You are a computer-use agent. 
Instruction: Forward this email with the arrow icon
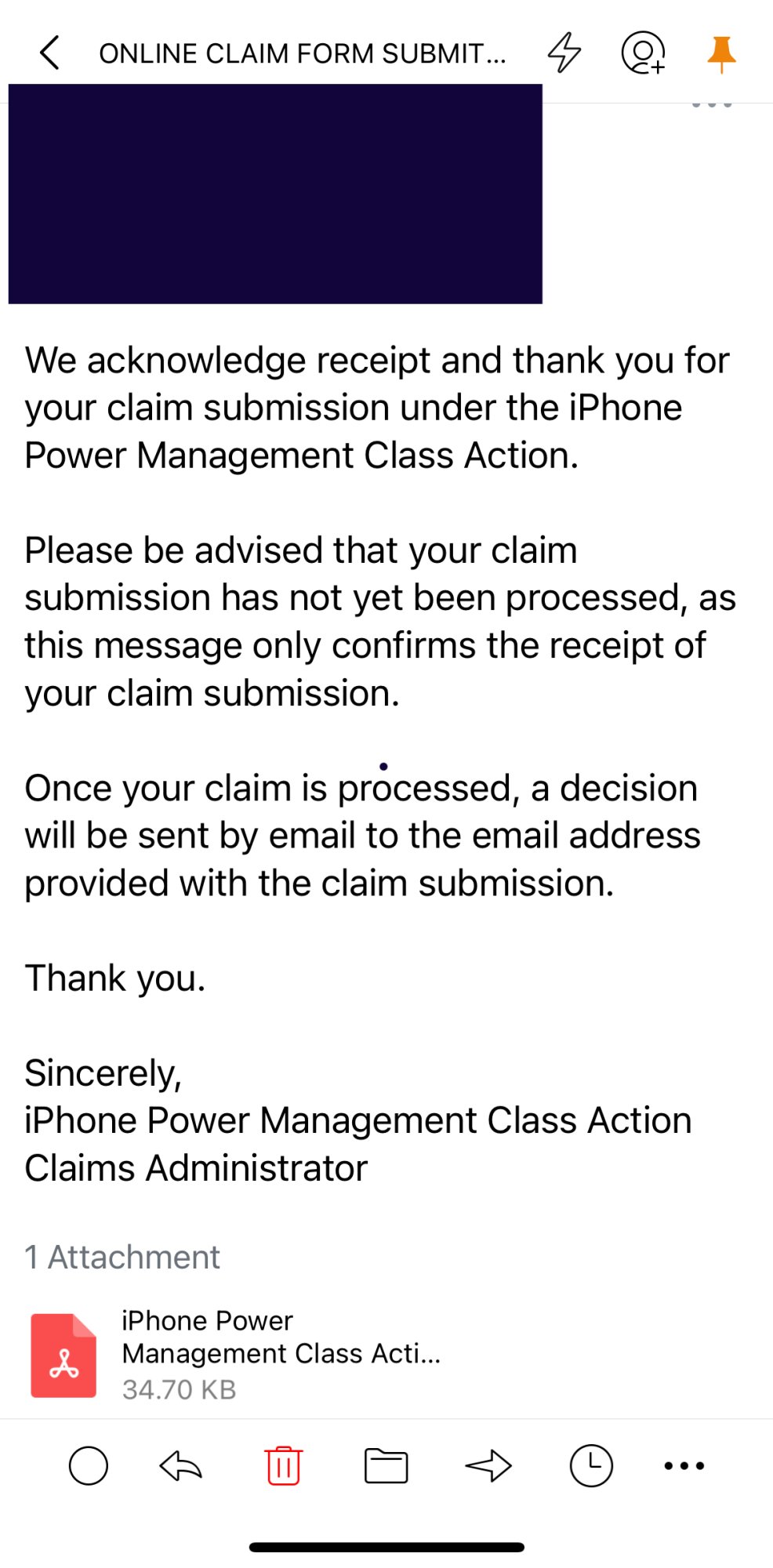488,1465
